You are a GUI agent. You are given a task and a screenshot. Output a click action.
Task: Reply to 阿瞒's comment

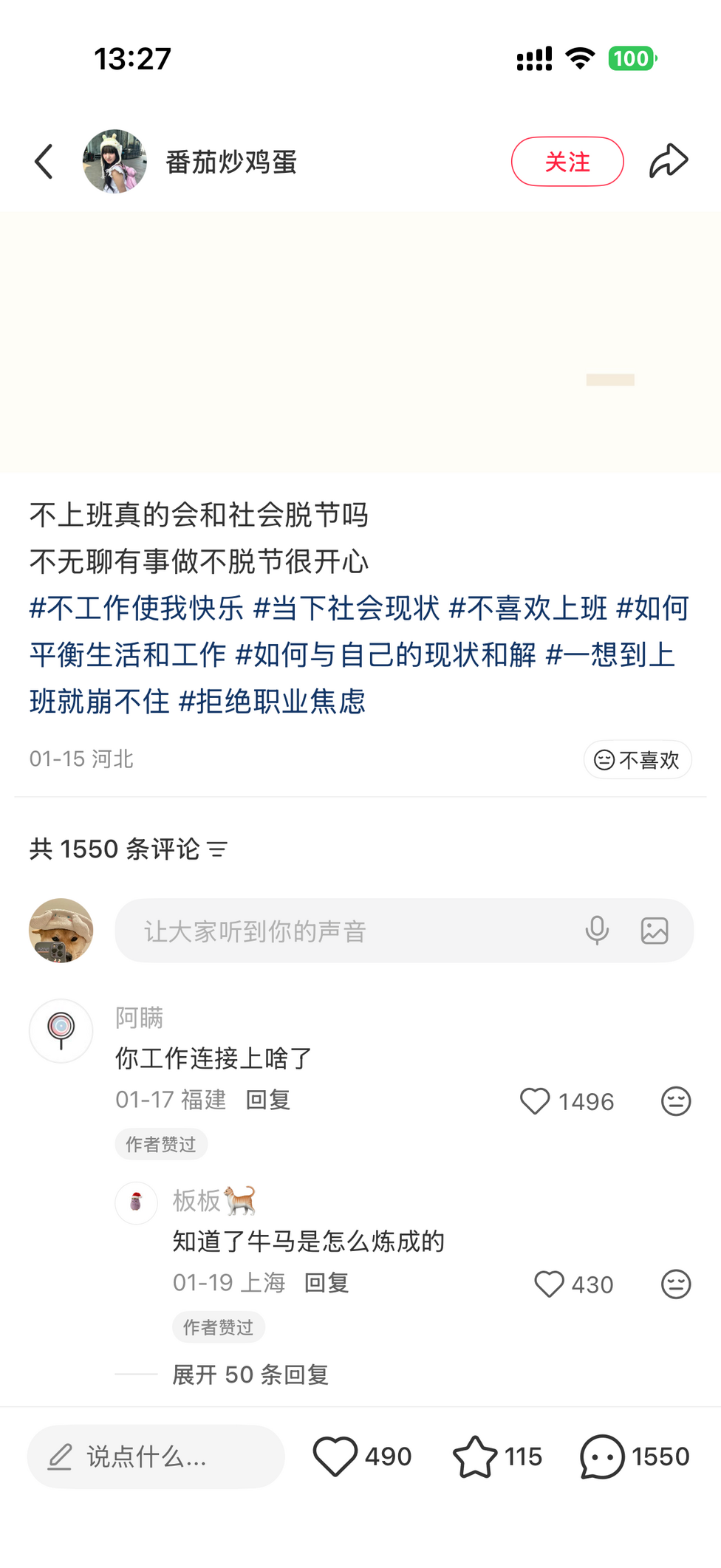[x=267, y=1100]
